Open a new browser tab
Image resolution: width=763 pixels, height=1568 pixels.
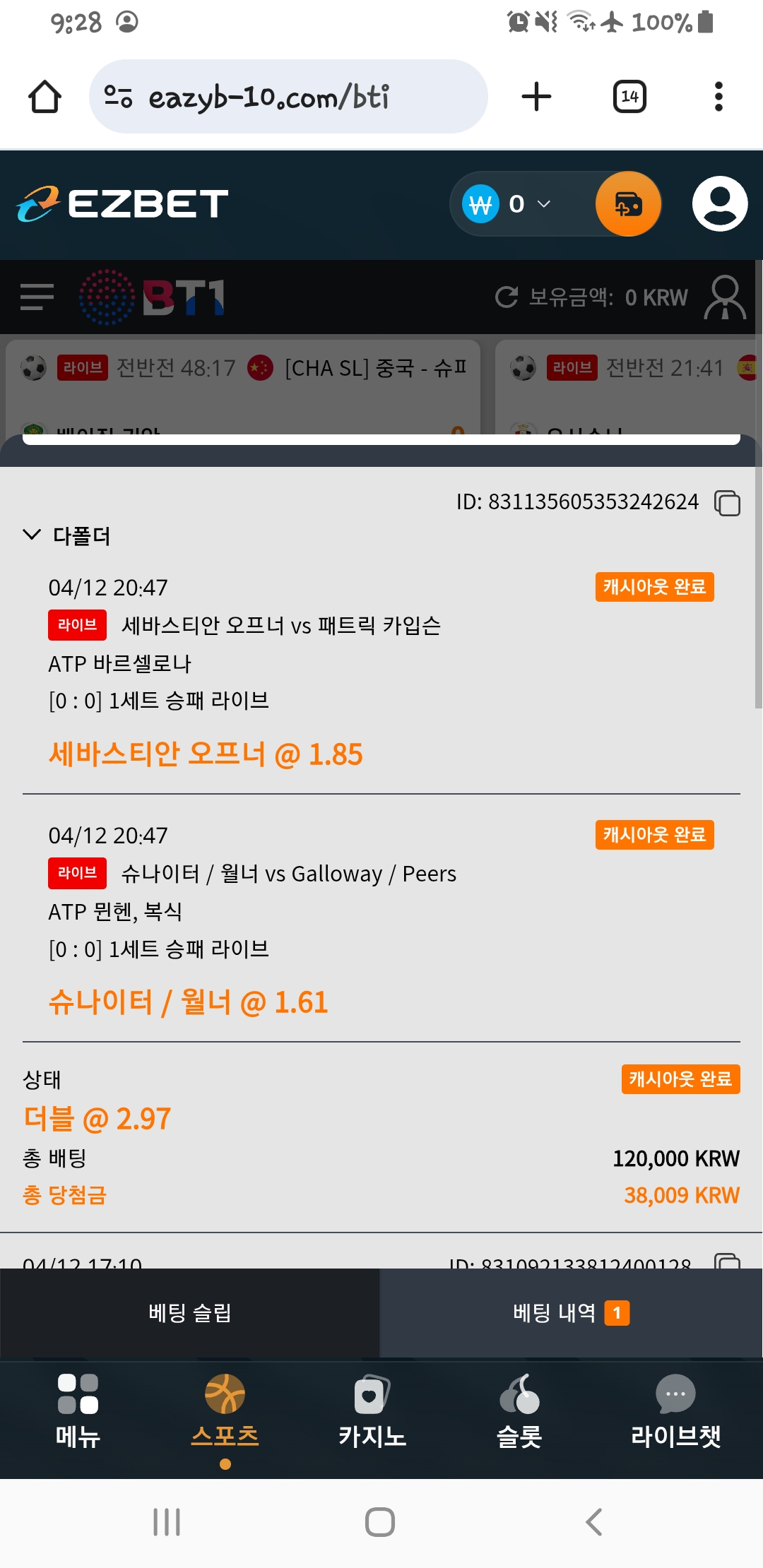pos(536,97)
